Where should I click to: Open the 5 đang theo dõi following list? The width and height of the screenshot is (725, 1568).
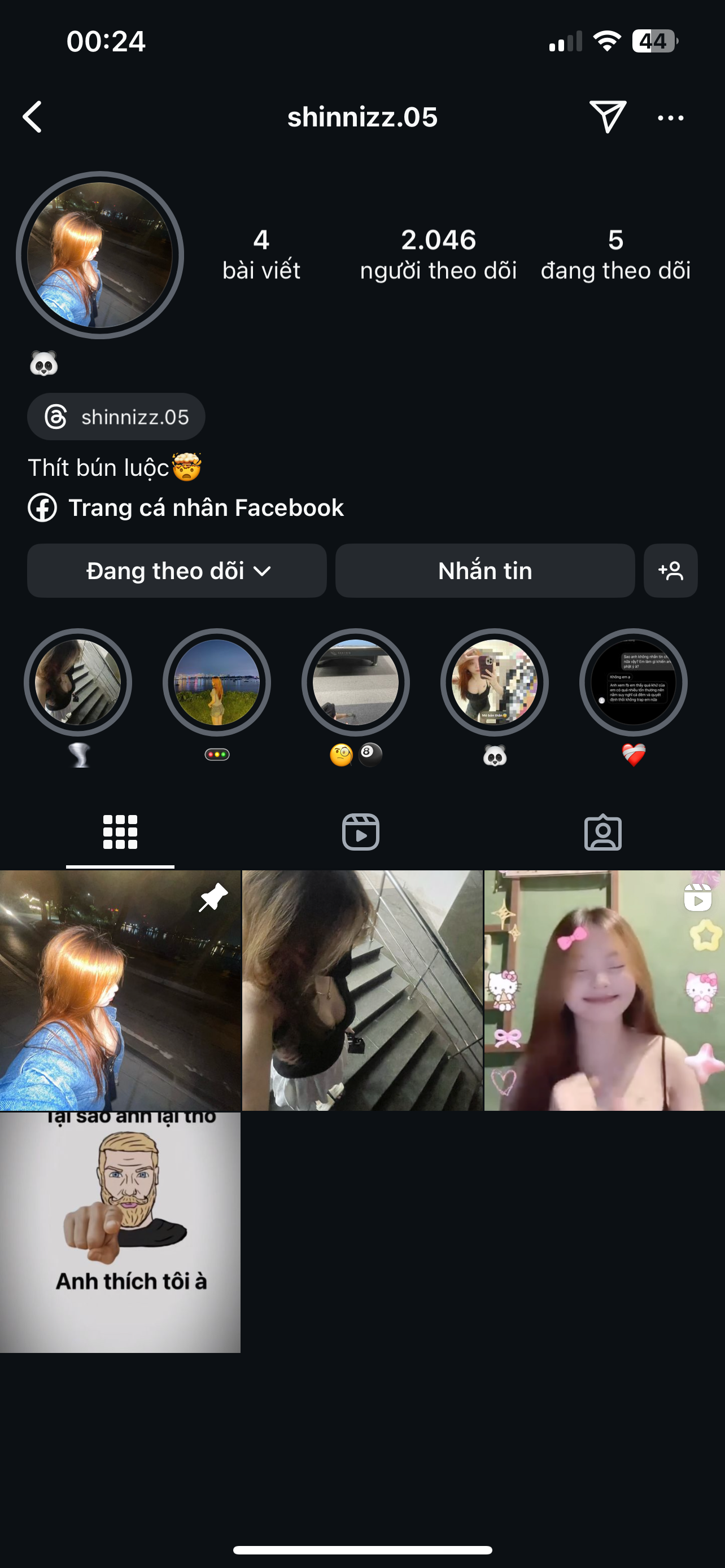[615, 255]
